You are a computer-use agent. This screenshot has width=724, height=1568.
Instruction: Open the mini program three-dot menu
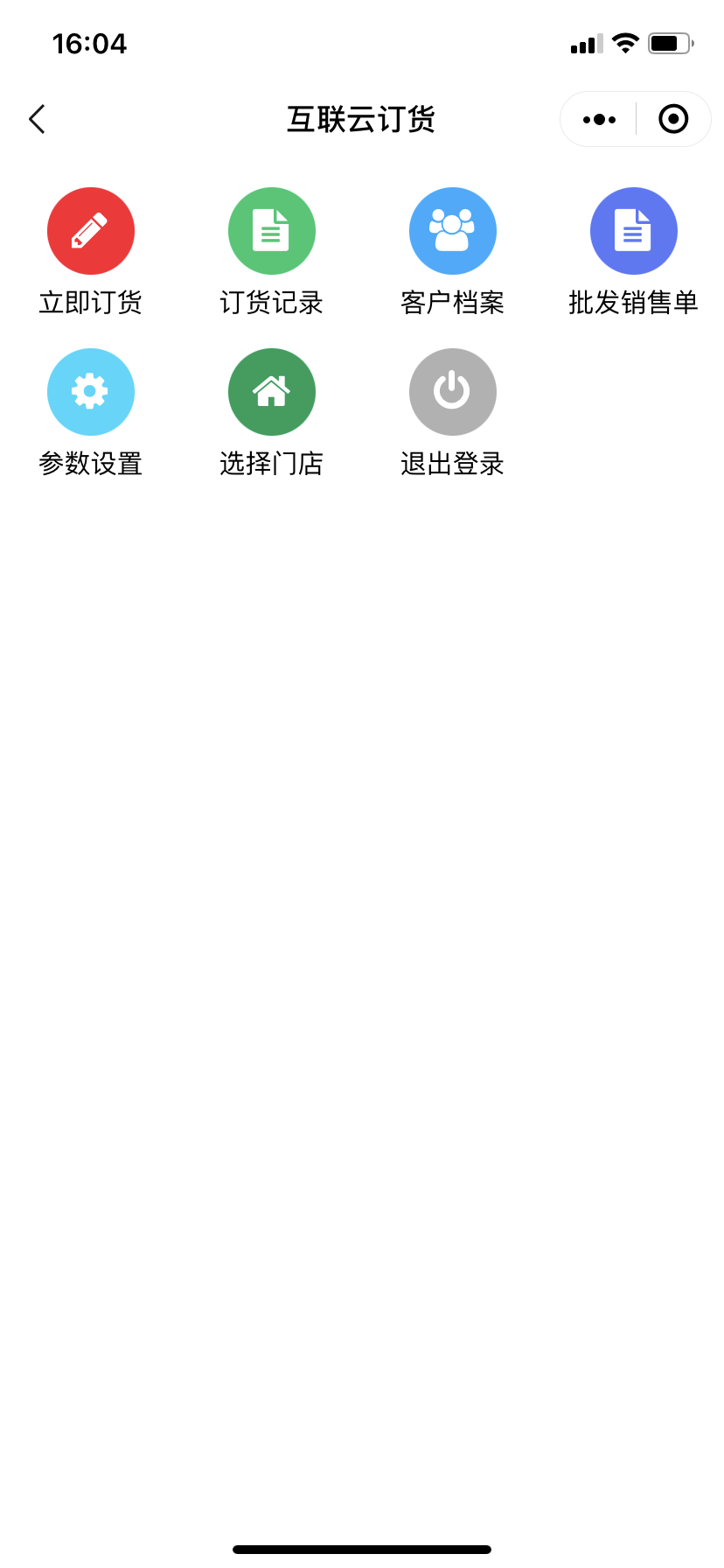point(599,120)
